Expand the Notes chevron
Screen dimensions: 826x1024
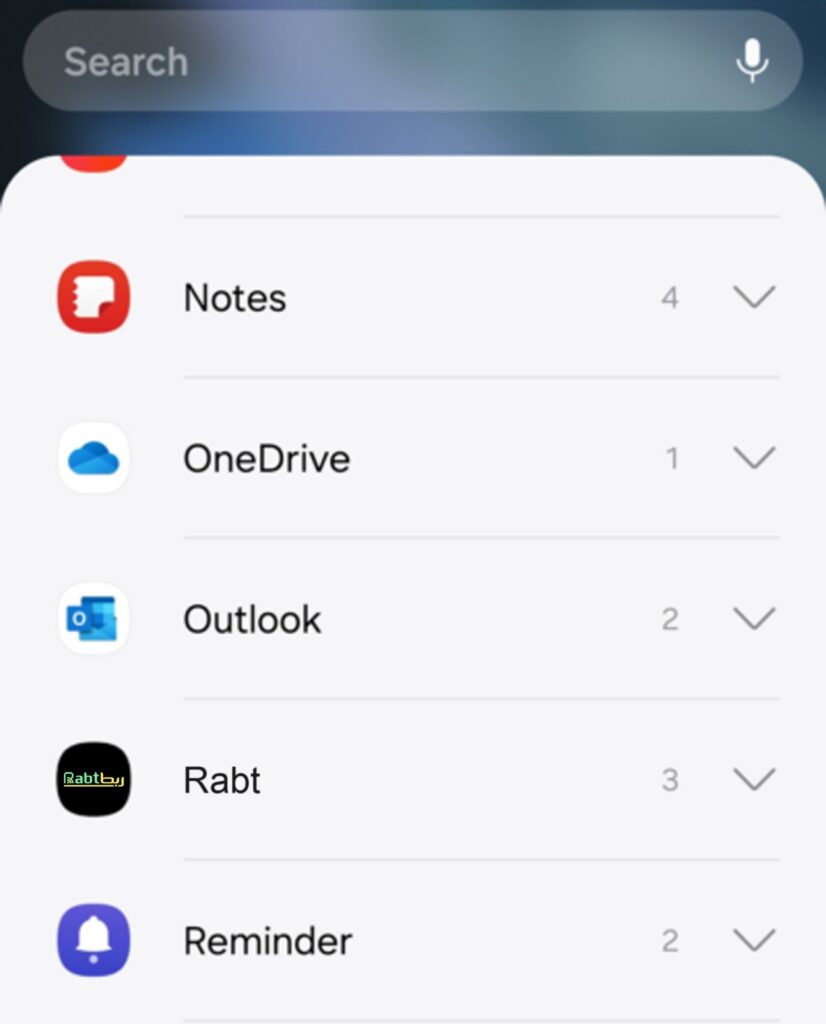coord(754,297)
